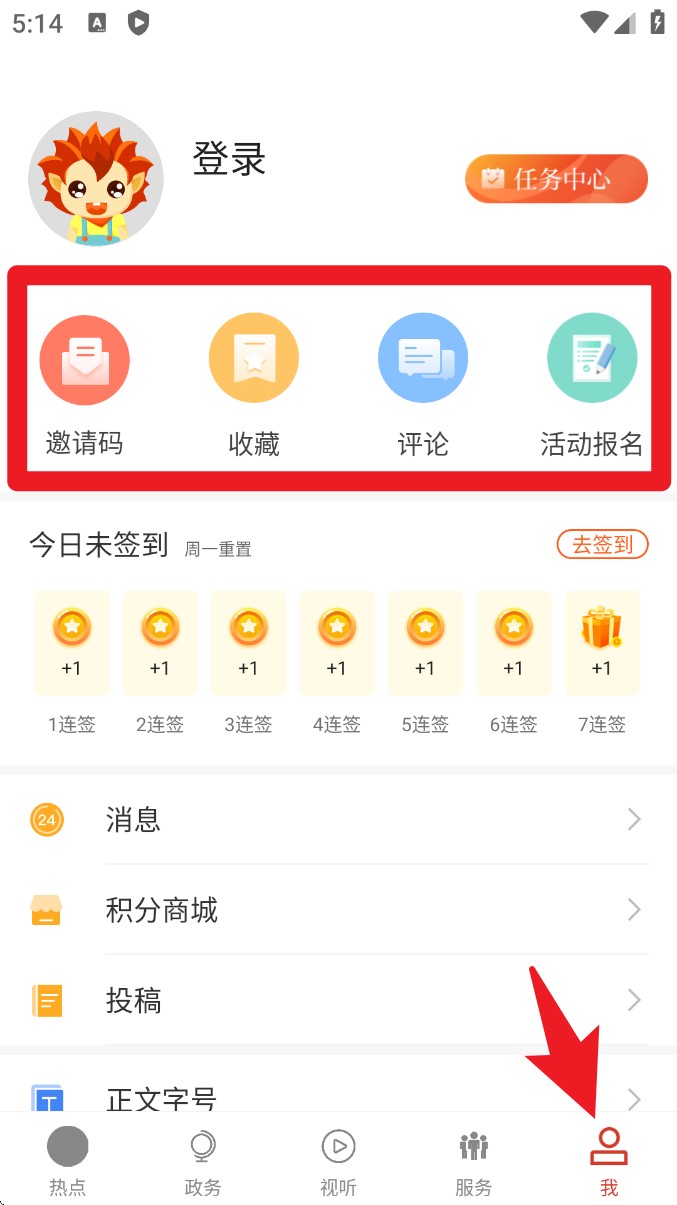The image size is (677, 1205).
Task: Tap 登录 to sign in
Action: click(229, 160)
